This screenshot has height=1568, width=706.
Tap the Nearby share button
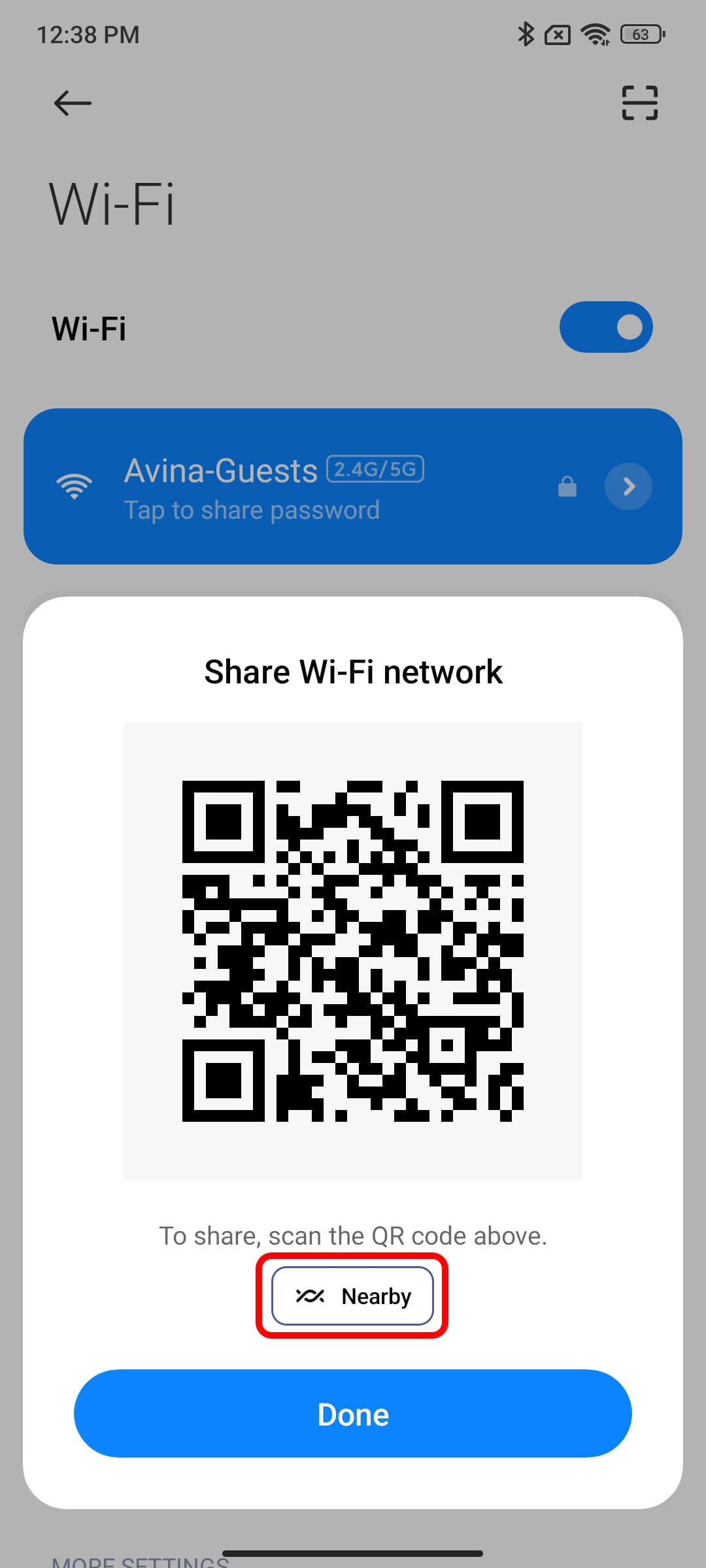point(352,1296)
